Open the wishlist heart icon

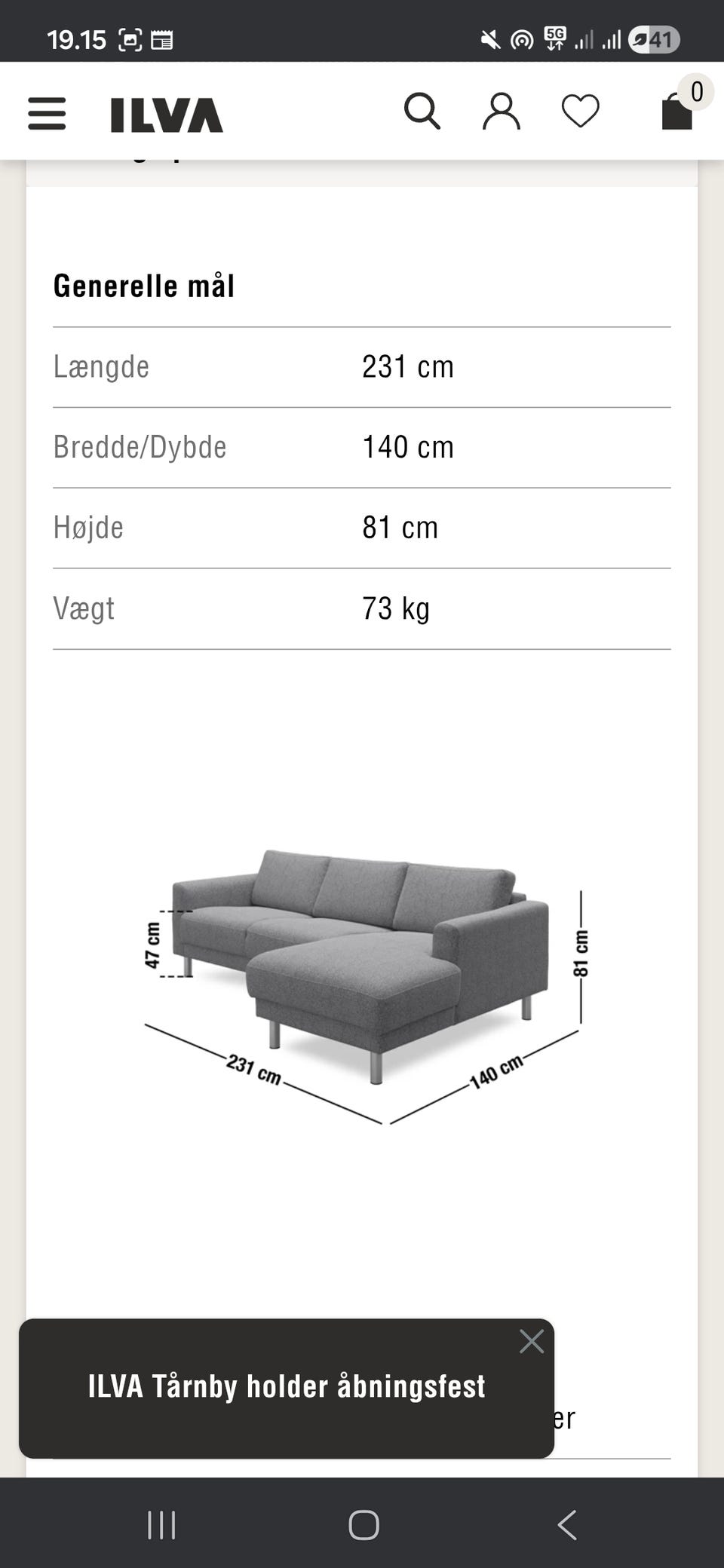tap(579, 111)
